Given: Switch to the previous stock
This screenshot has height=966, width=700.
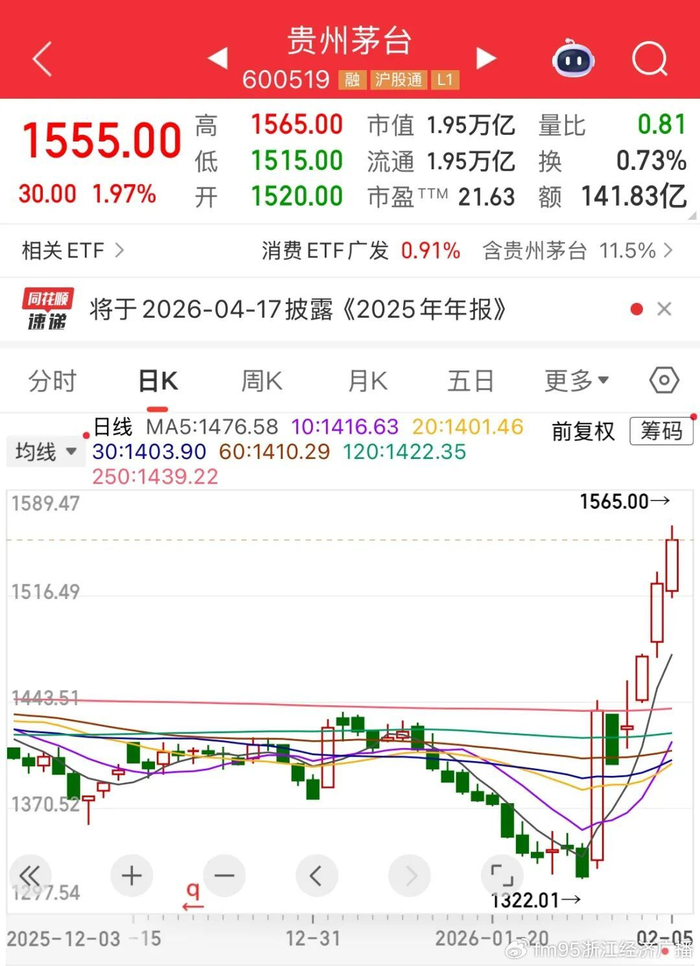Looking at the screenshot, I should 217,58.
